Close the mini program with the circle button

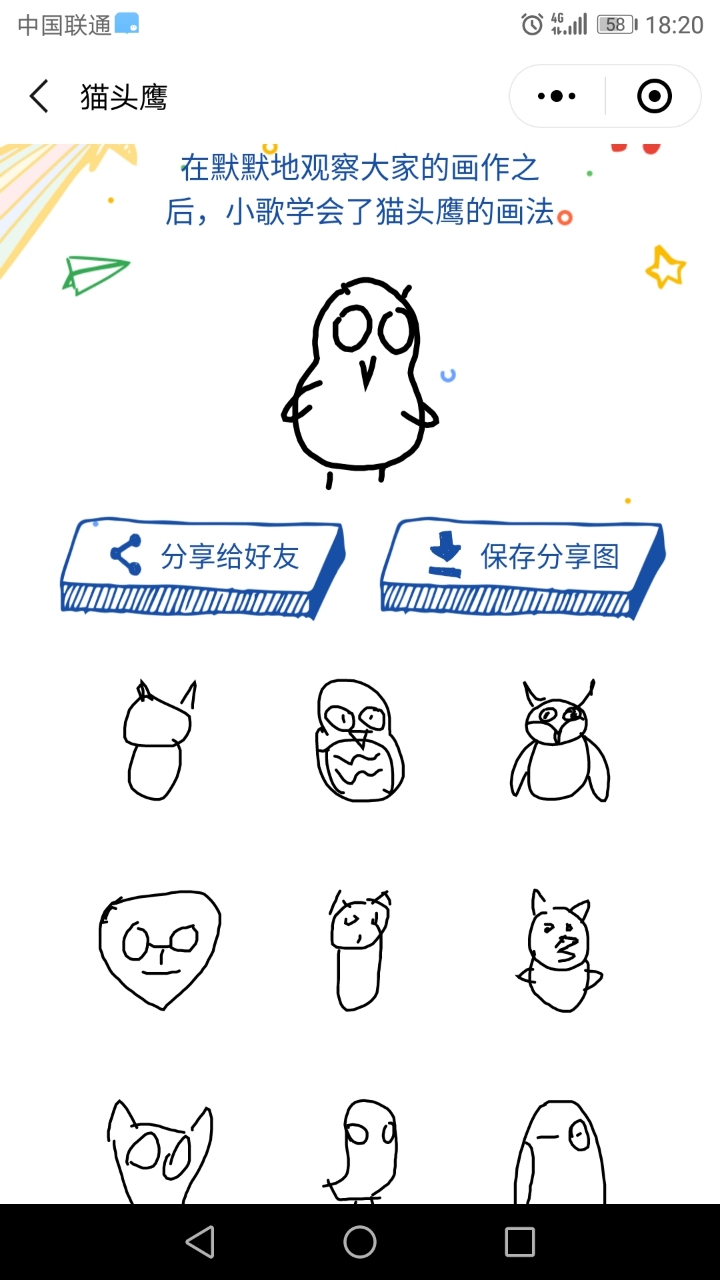coord(654,96)
